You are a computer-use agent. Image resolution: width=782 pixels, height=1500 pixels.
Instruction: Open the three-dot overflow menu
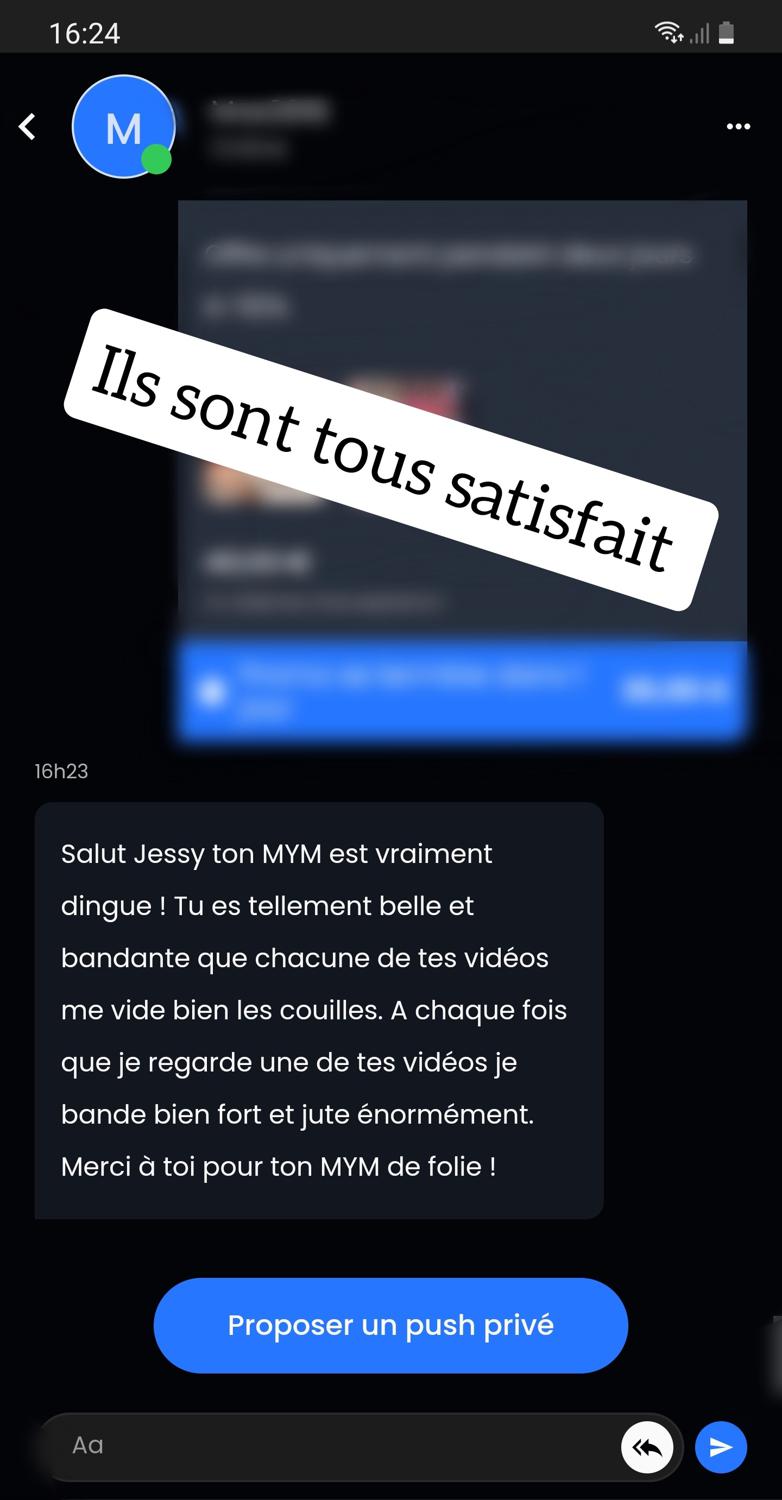click(x=738, y=127)
